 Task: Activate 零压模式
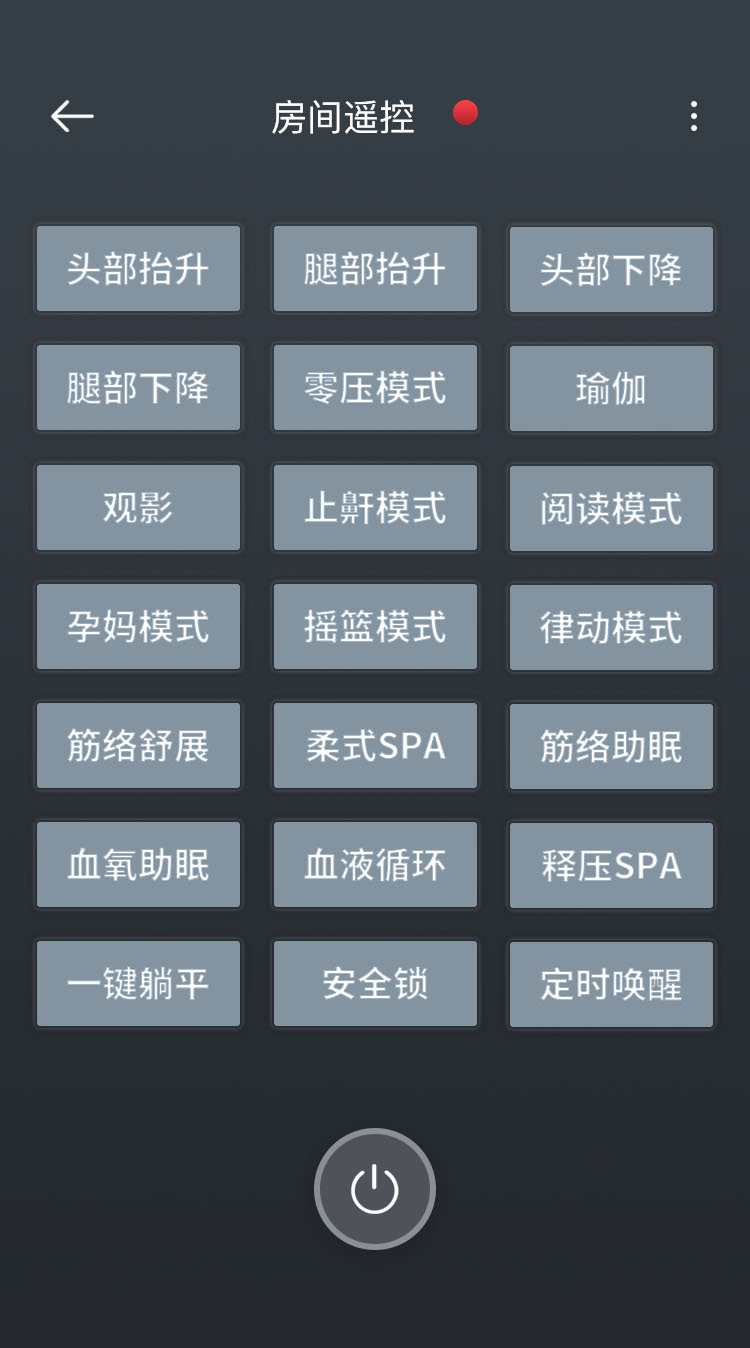click(x=375, y=388)
